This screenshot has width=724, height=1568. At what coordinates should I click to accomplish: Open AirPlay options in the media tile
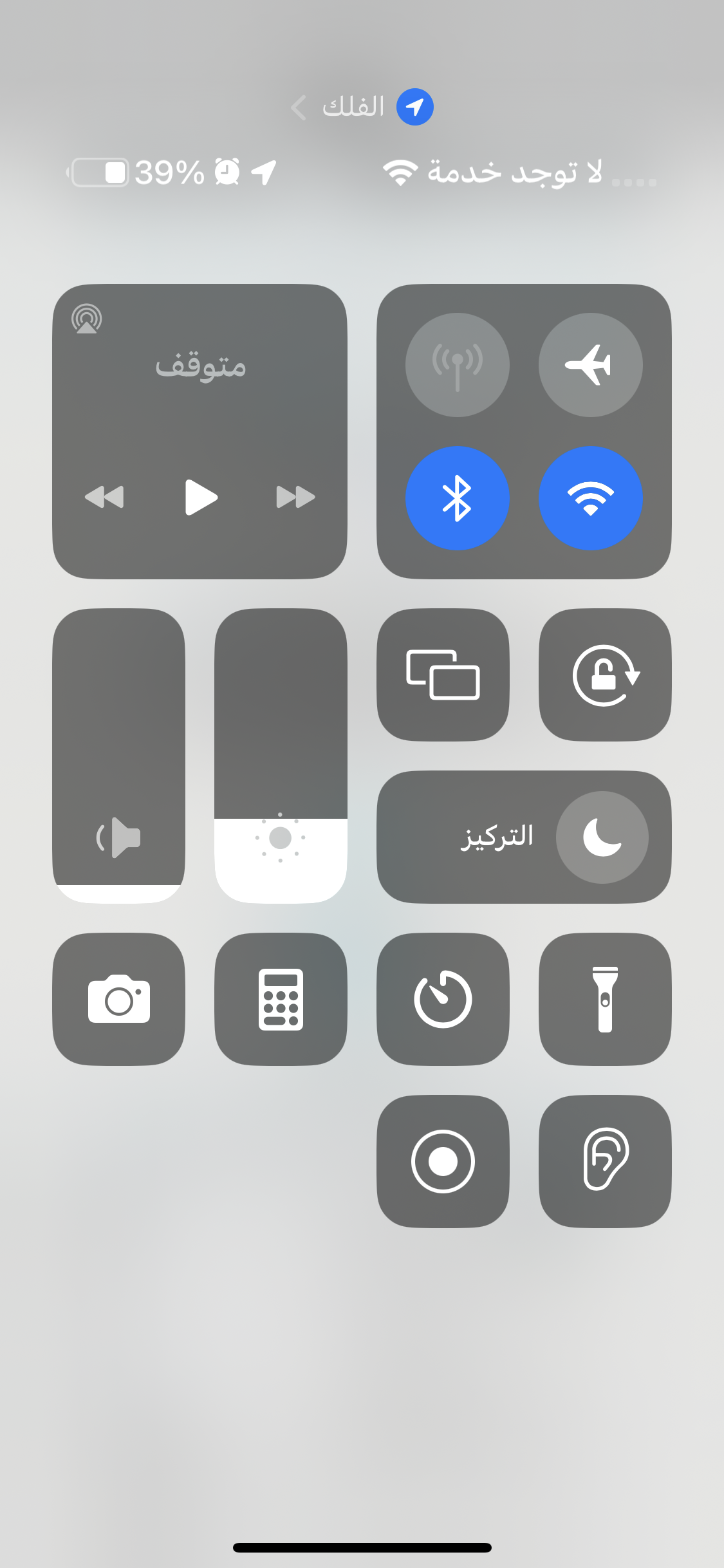(x=87, y=319)
